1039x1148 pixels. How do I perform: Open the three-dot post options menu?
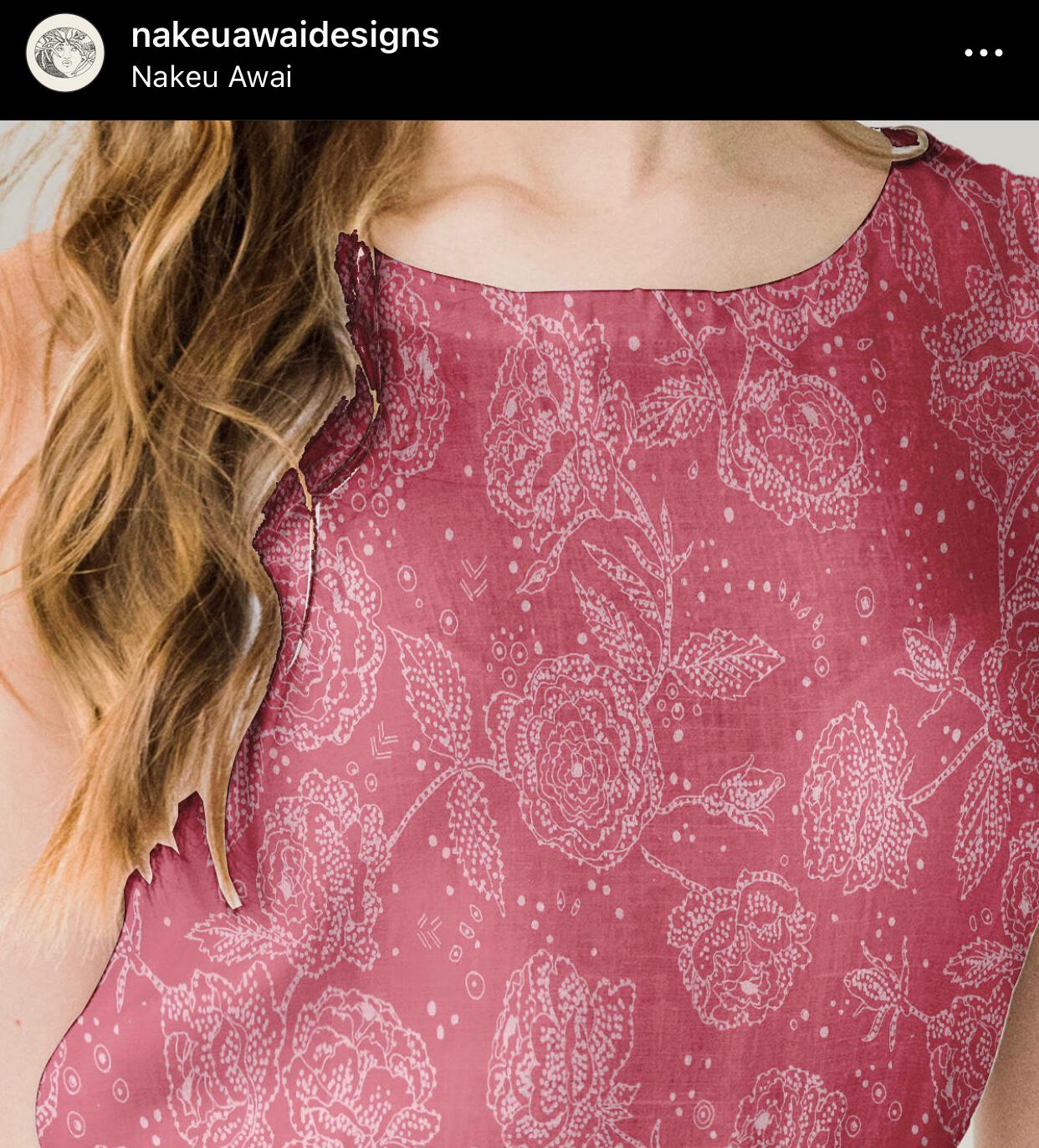983,53
